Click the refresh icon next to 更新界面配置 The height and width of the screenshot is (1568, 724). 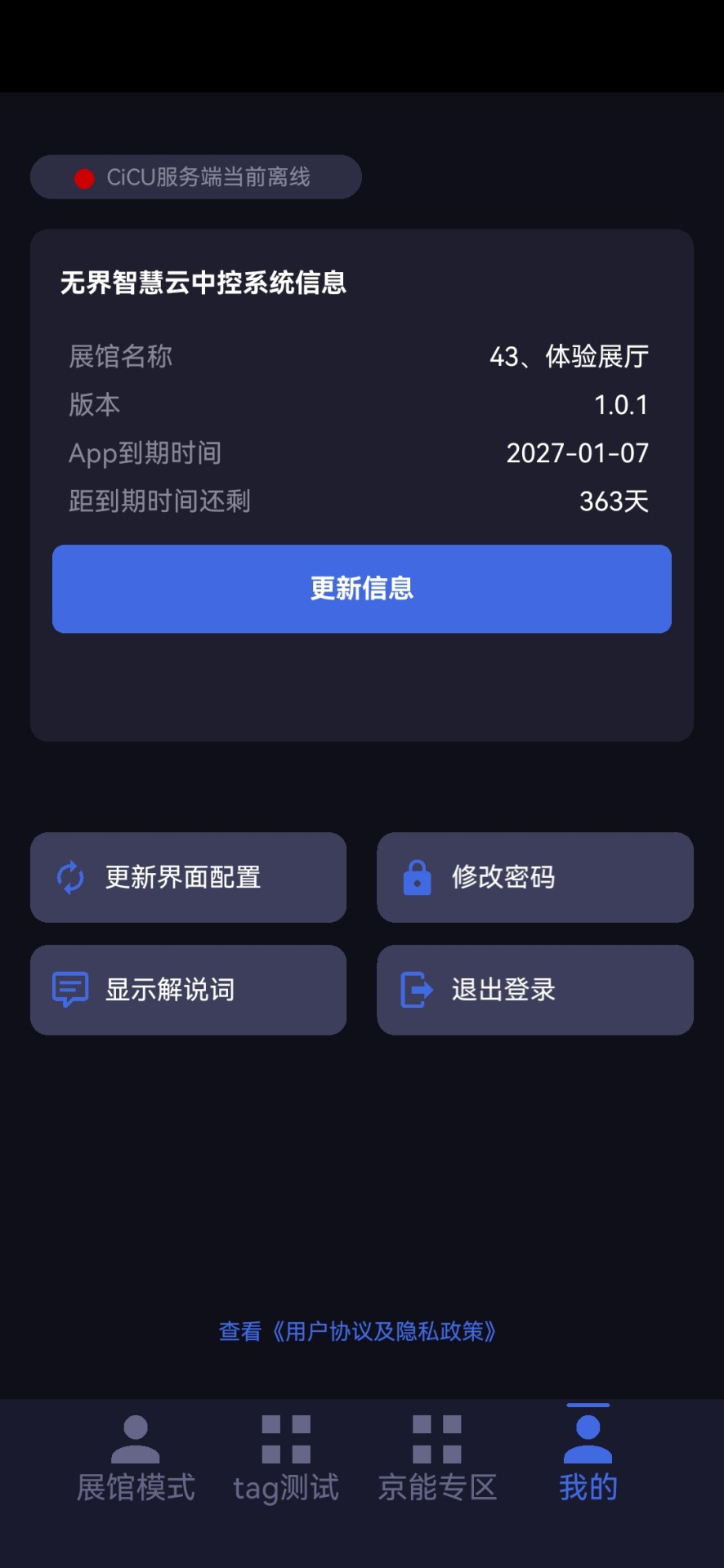pos(70,877)
